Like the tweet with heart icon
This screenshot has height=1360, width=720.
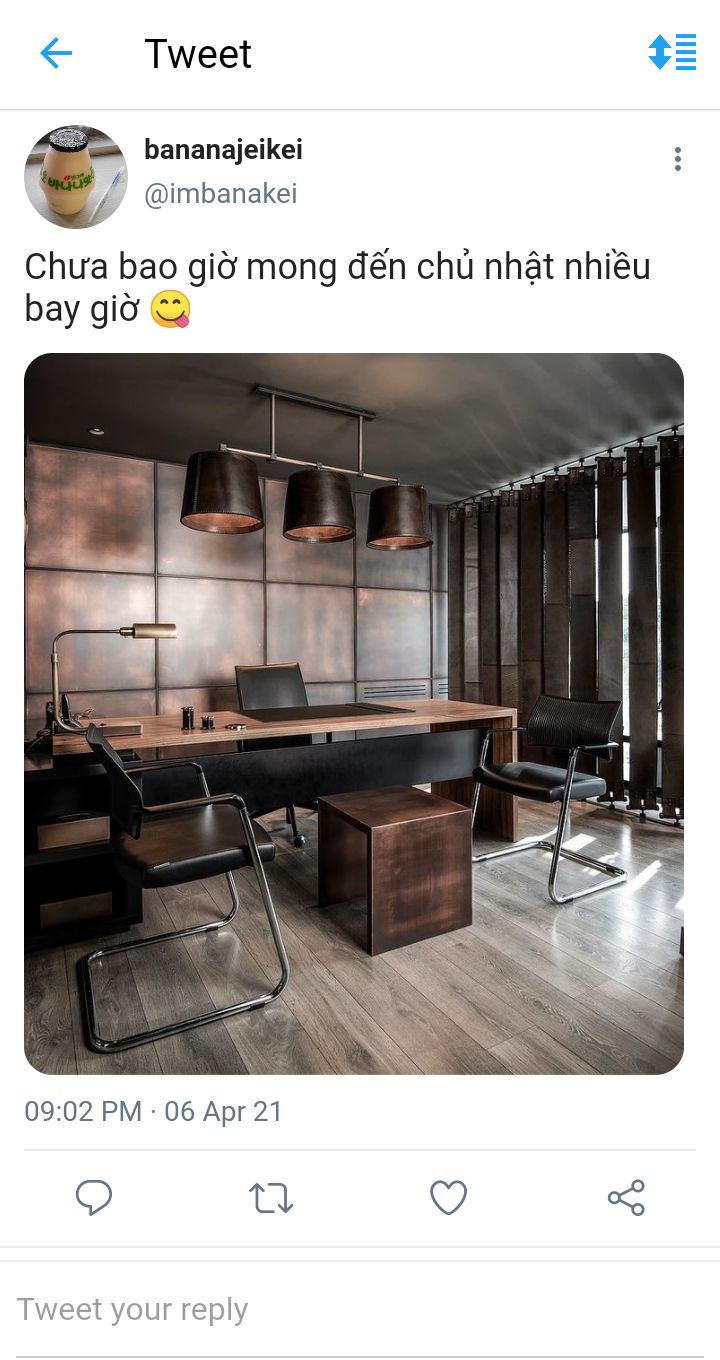coord(448,1197)
